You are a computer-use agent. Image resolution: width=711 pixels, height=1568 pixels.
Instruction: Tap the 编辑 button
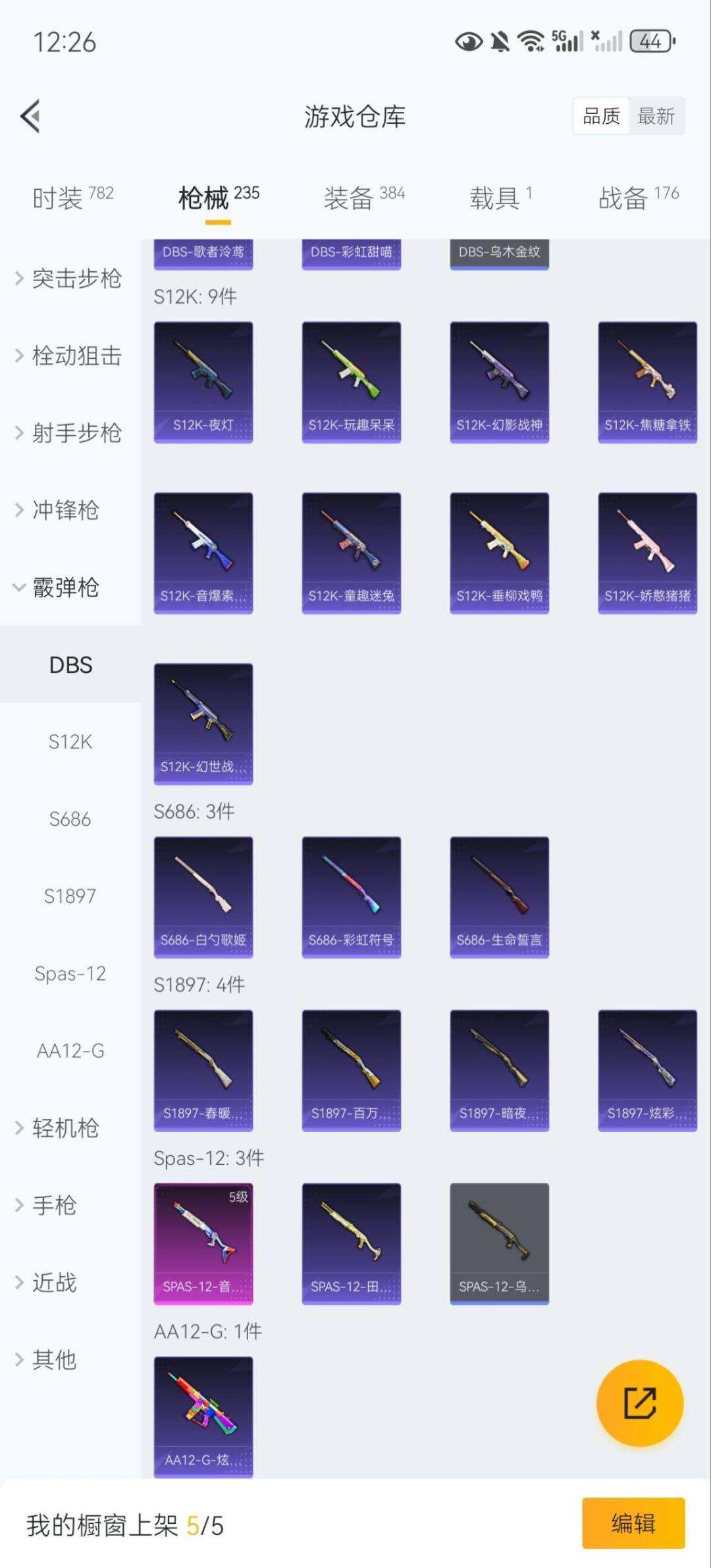[x=634, y=1523]
